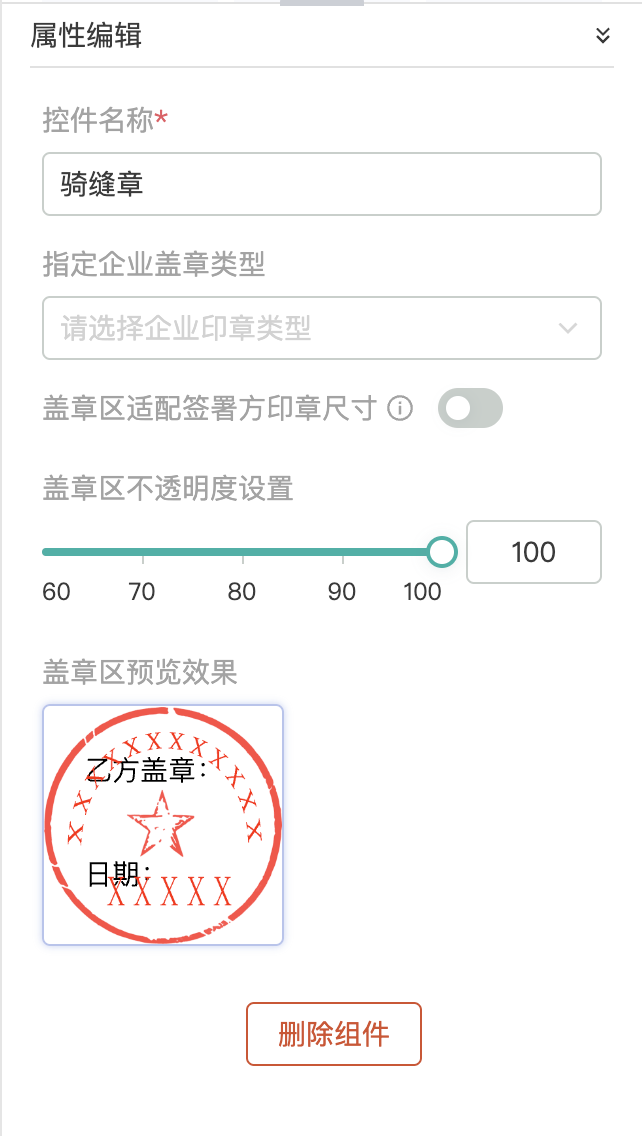Tap the opacity value box showing 100

point(534,552)
